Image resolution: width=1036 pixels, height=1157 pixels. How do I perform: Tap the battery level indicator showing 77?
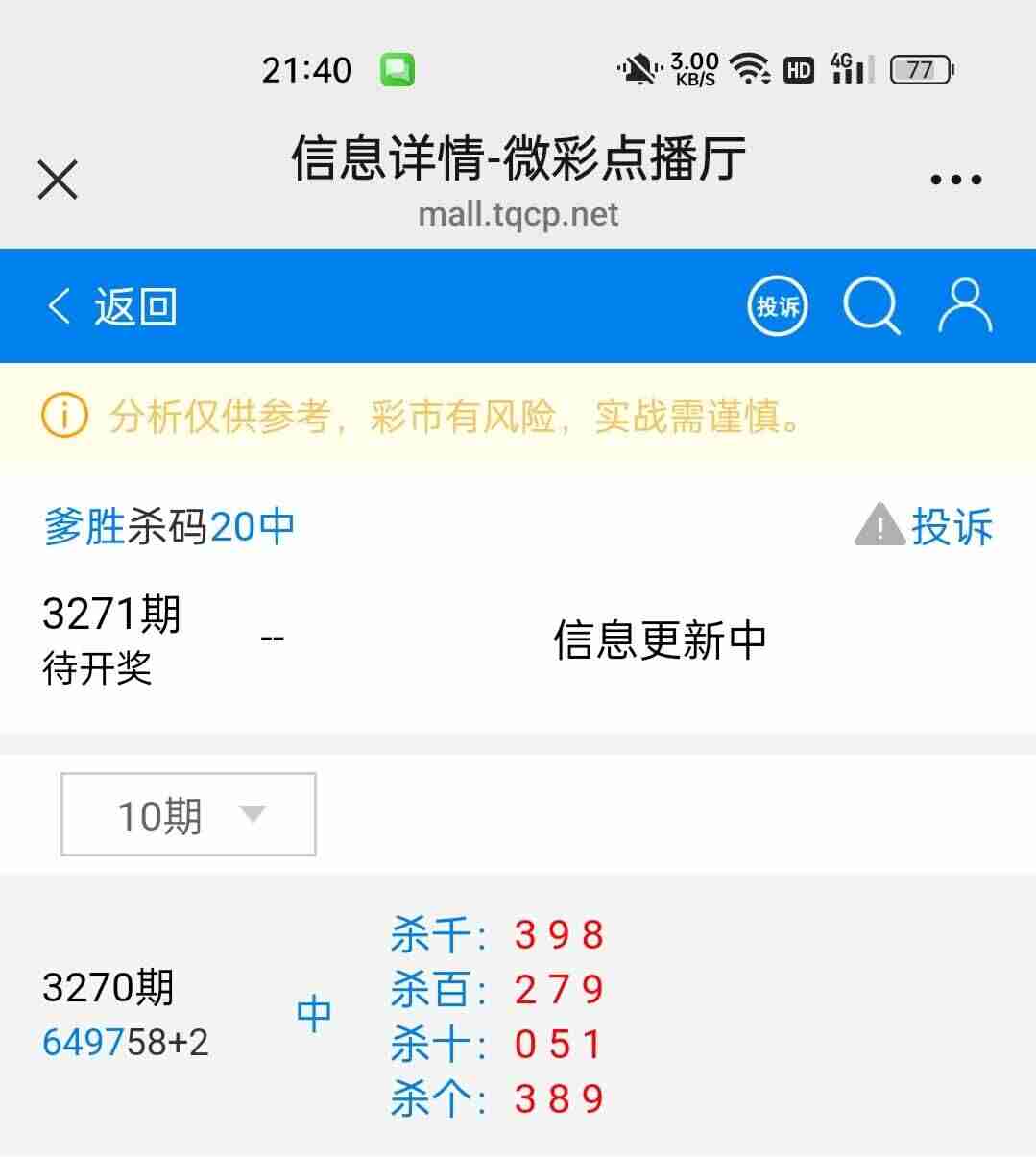[x=920, y=68]
